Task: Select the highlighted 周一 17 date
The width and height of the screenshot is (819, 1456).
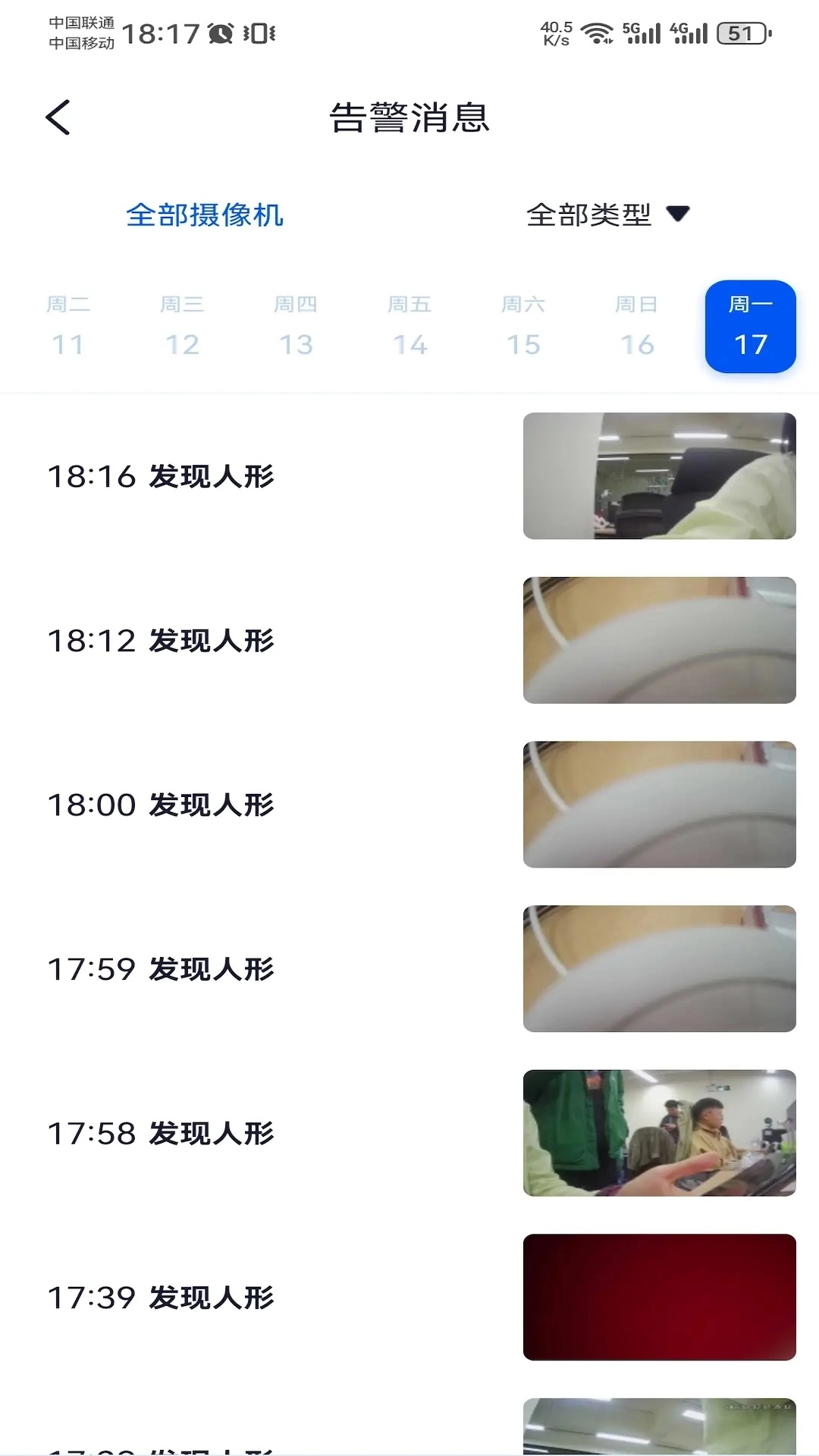Action: pos(750,325)
